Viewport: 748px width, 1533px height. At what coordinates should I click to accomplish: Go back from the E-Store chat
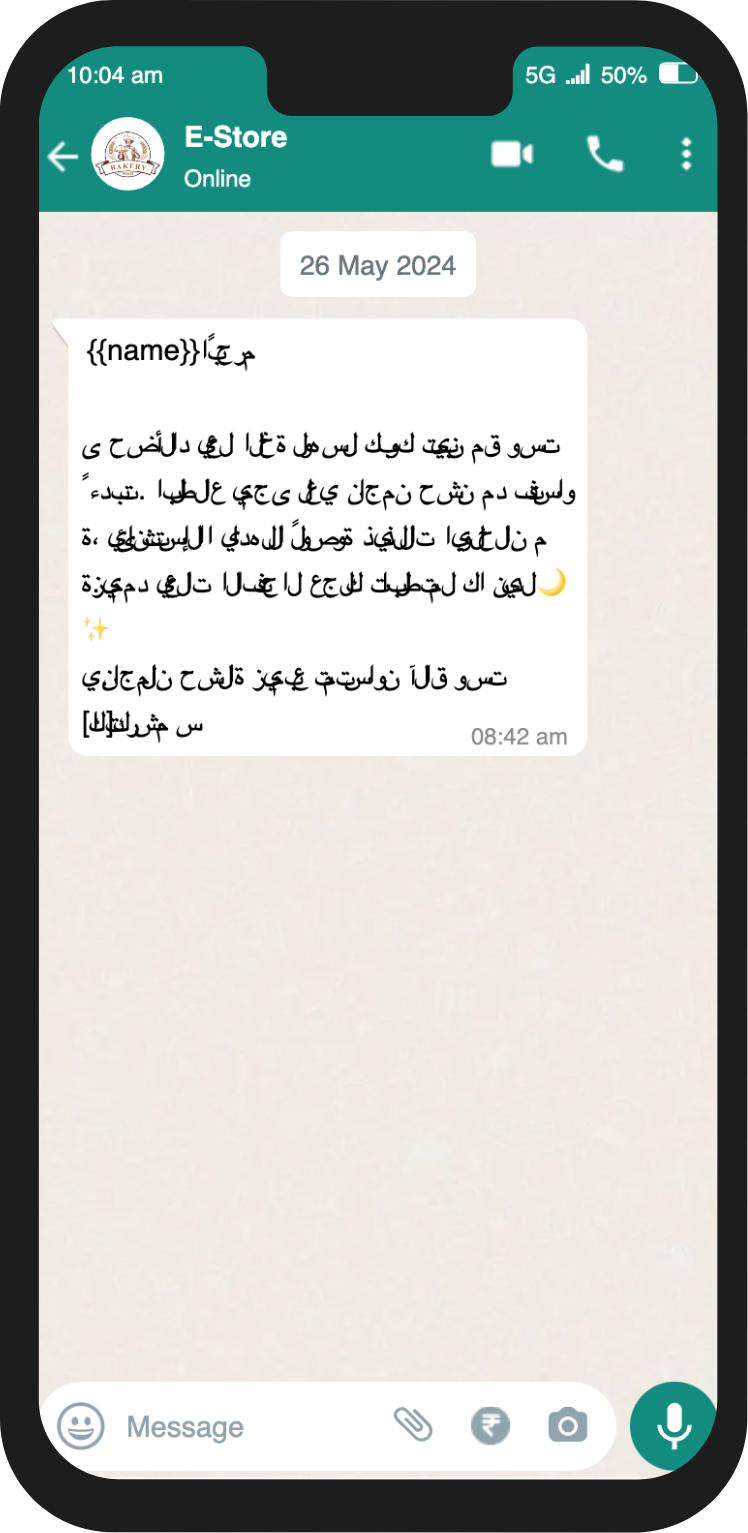(x=62, y=157)
